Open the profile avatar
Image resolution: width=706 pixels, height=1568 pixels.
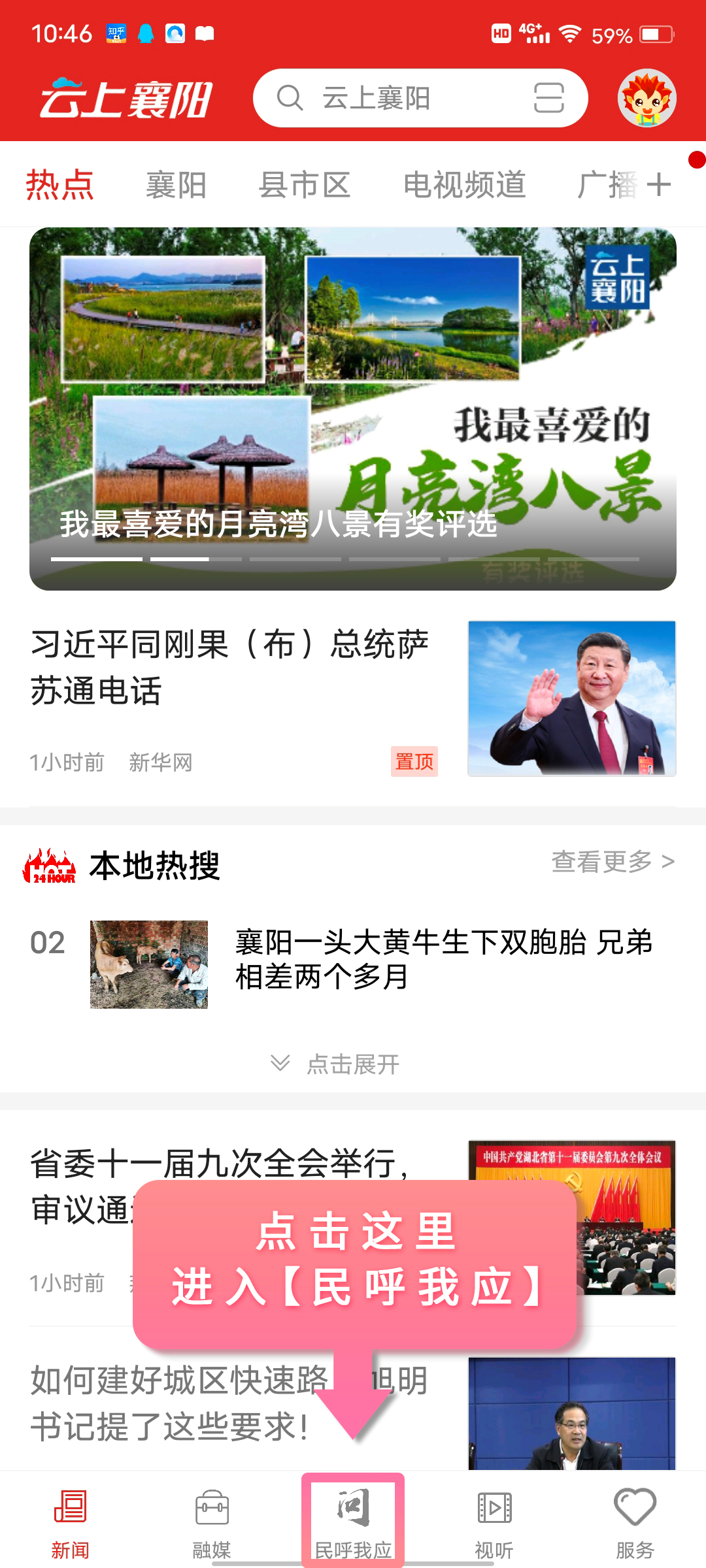pos(647,99)
